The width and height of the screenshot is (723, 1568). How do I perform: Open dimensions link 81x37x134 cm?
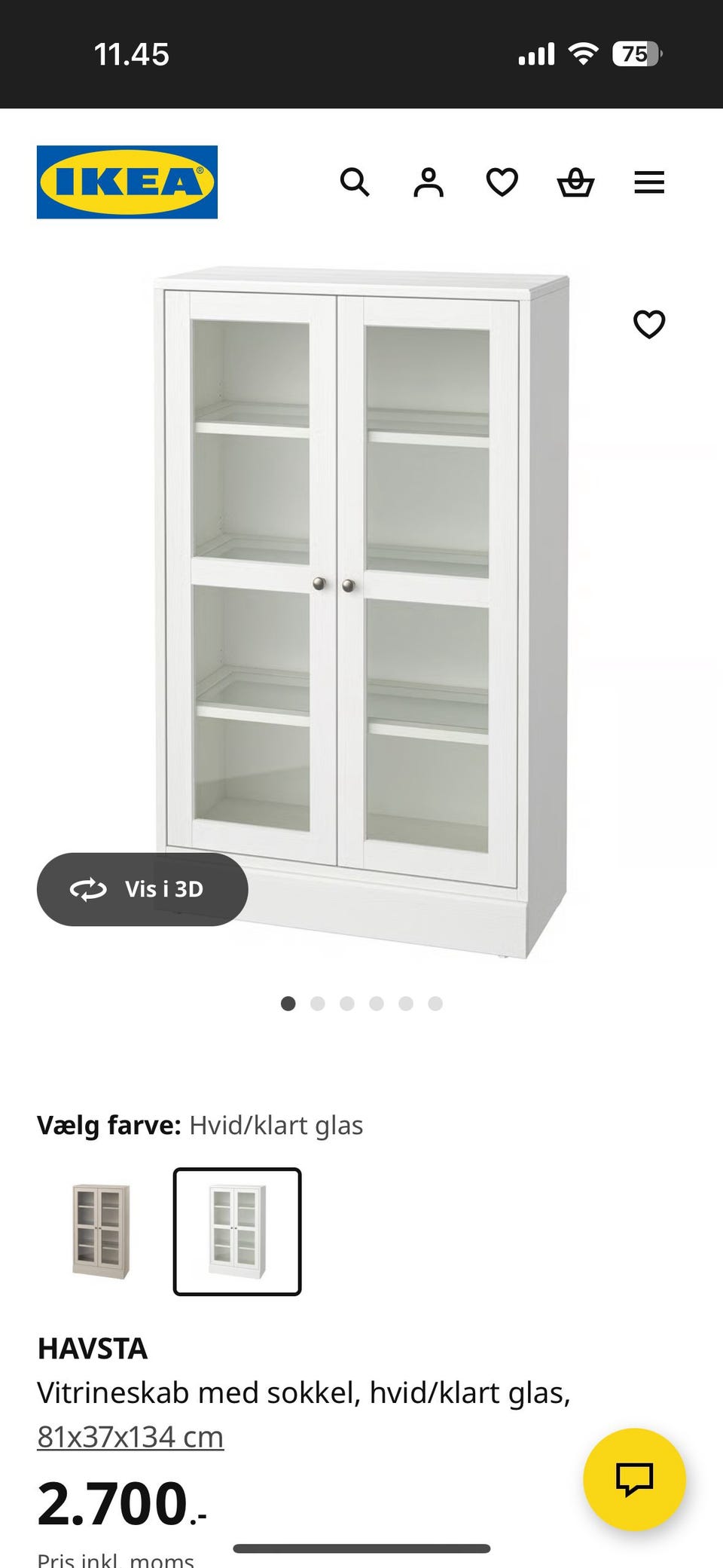[x=130, y=1435]
